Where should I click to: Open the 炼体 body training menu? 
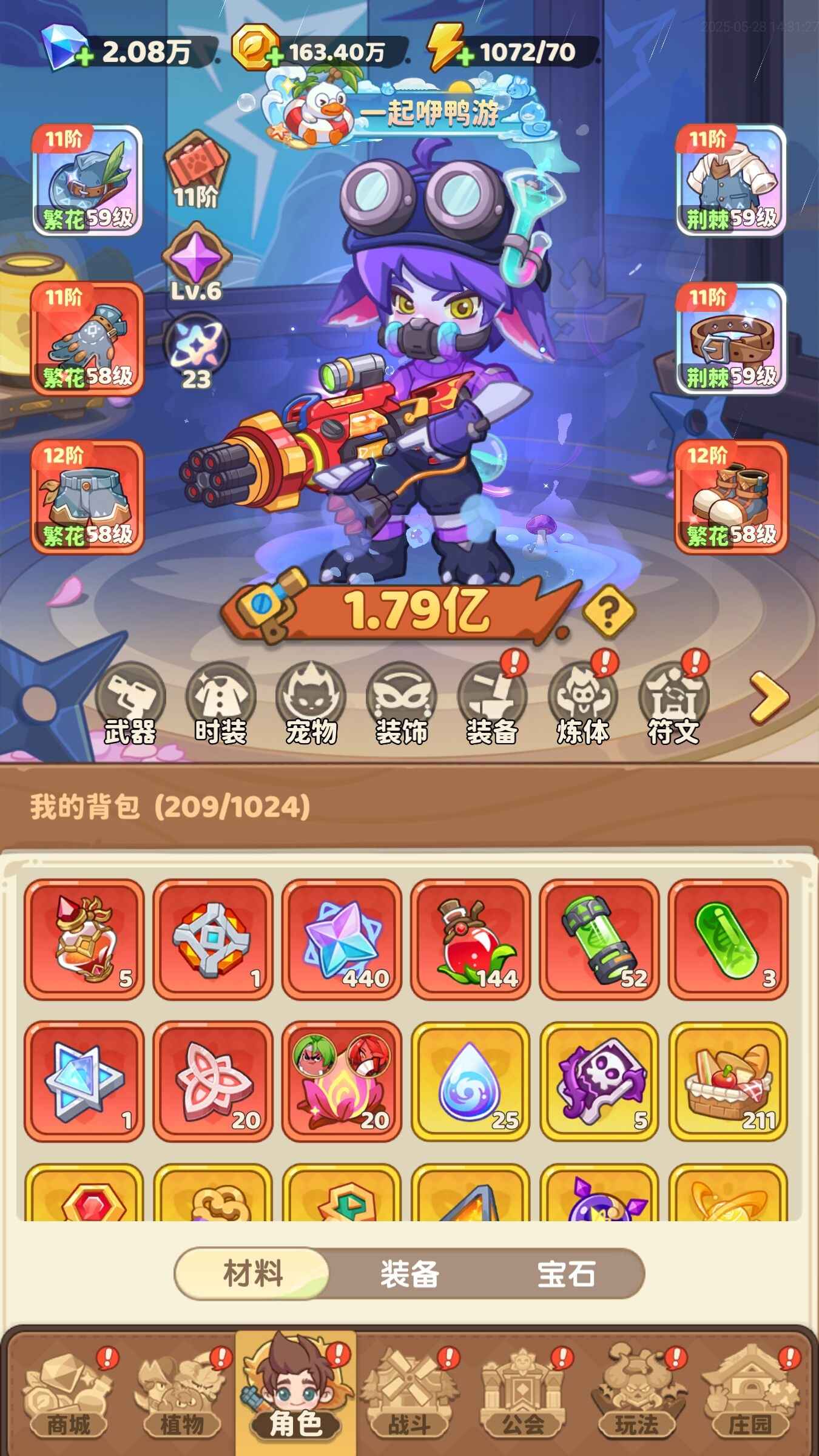tap(582, 704)
